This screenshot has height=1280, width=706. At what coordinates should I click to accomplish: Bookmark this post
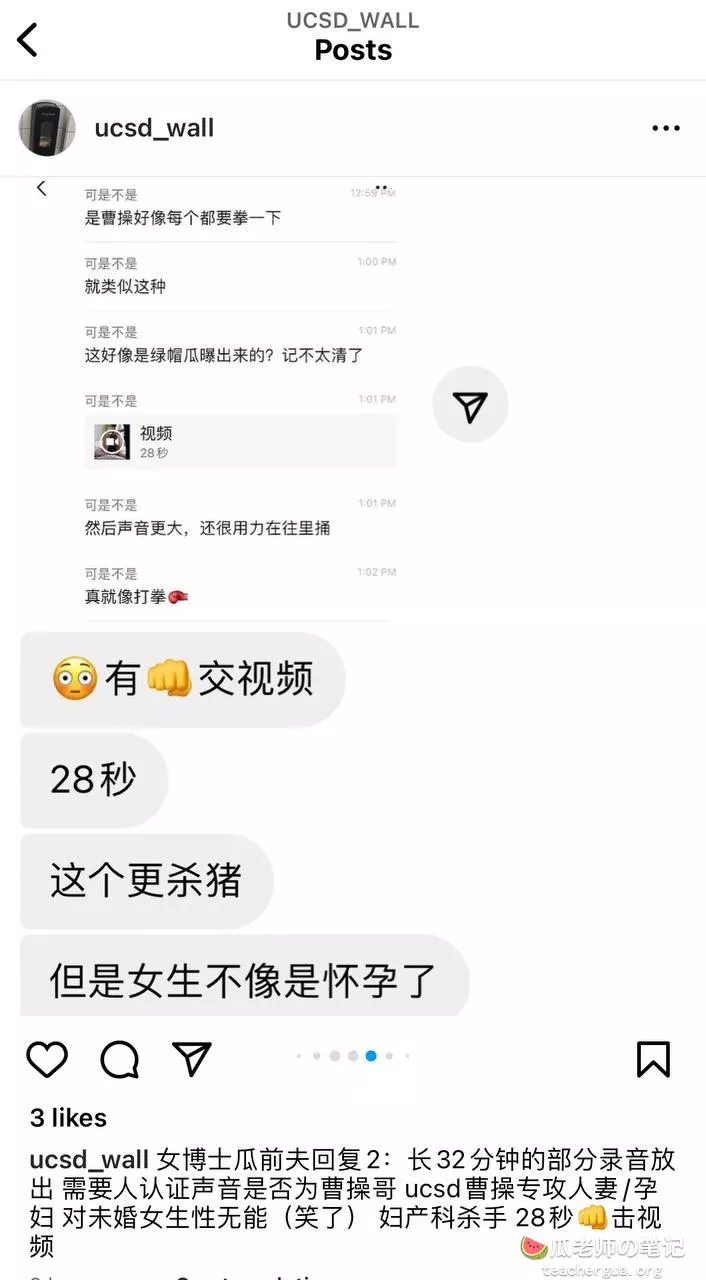(653, 1059)
